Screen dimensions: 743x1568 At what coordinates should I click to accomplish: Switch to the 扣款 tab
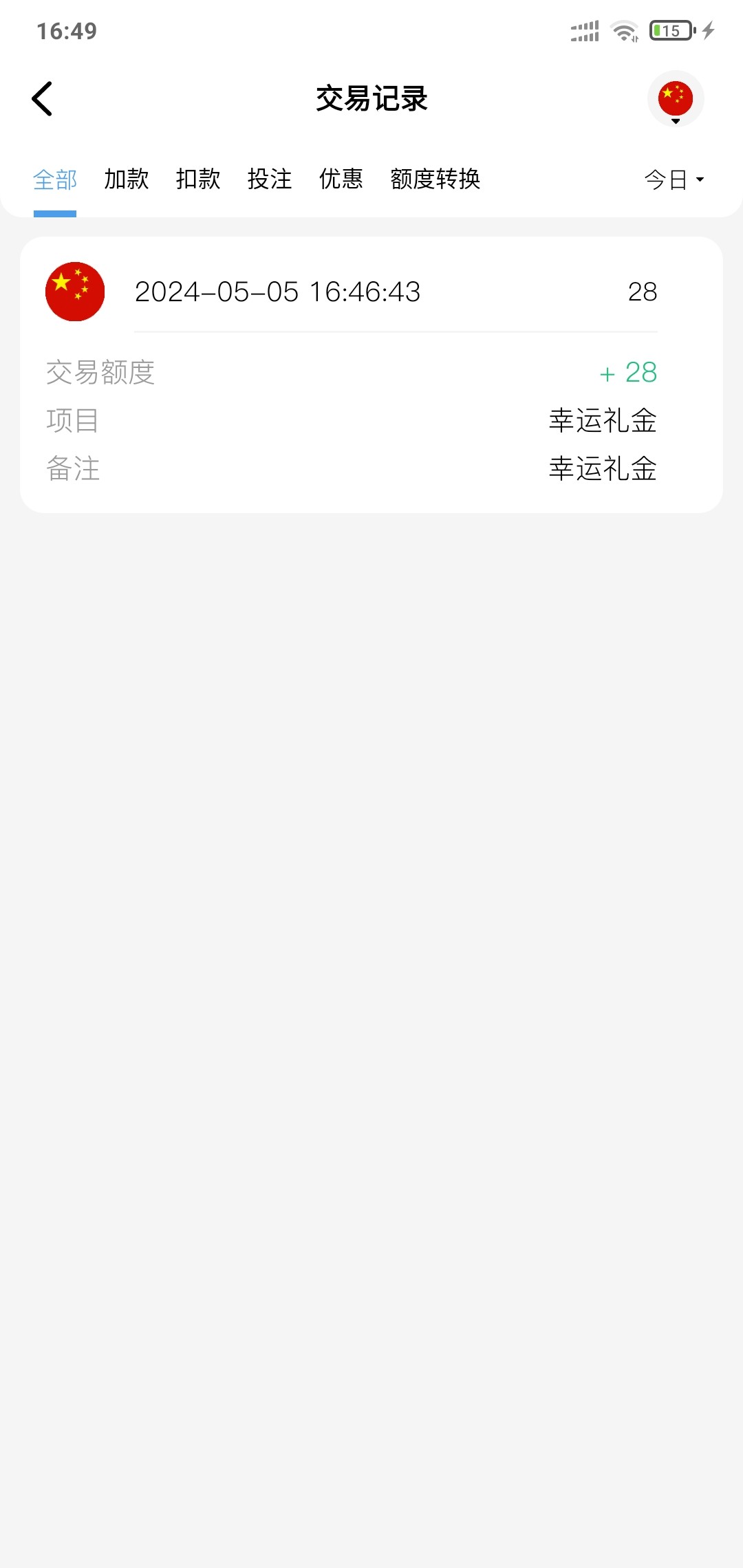click(198, 179)
